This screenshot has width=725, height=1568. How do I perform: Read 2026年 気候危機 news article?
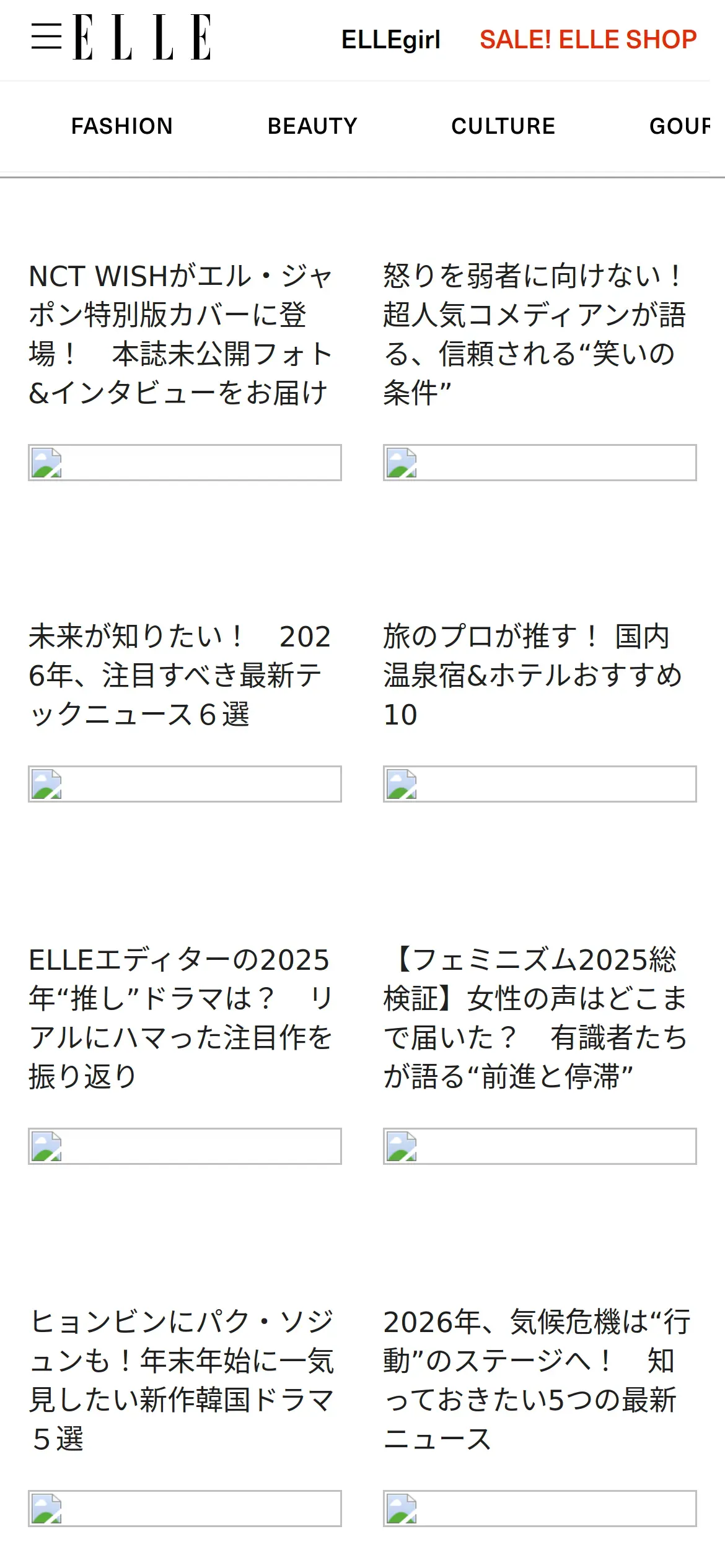point(537,1380)
